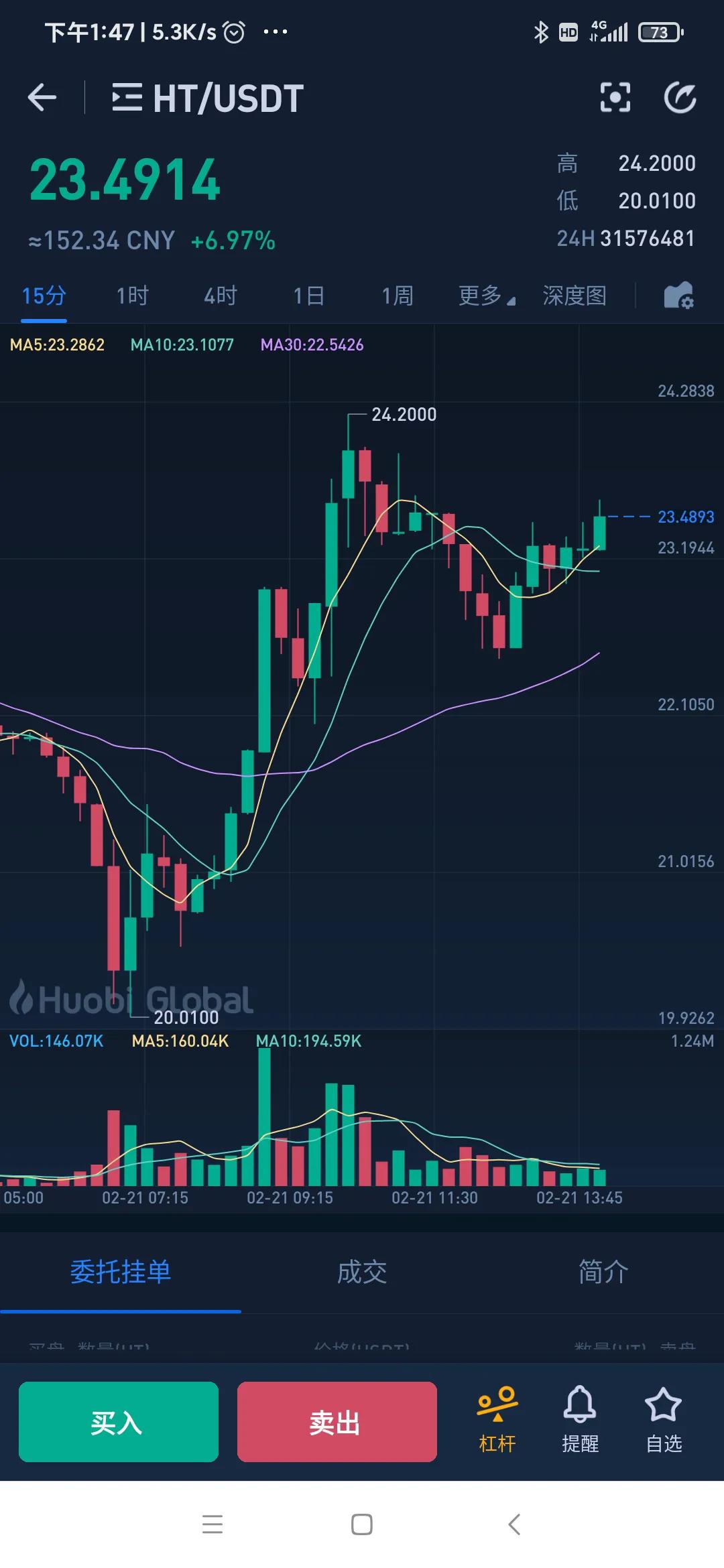The height and width of the screenshot is (1568, 724).
Task: Select the 委托挂单 tab
Action: click(x=121, y=1272)
